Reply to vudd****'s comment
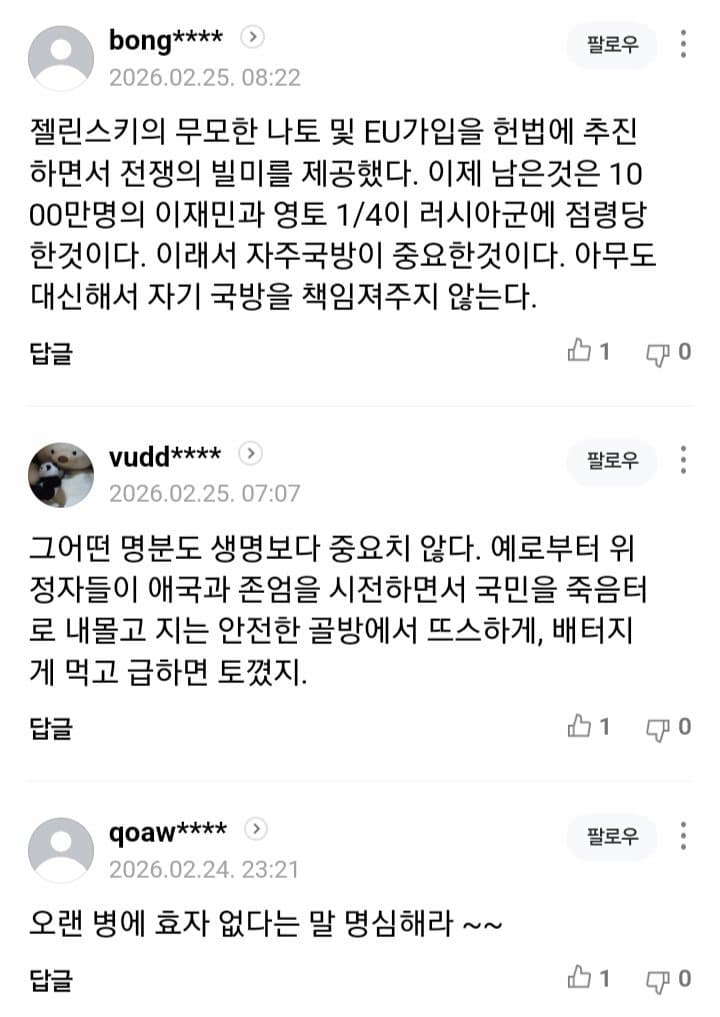Image resolution: width=720 pixels, height=1017 pixels. [x=51, y=727]
